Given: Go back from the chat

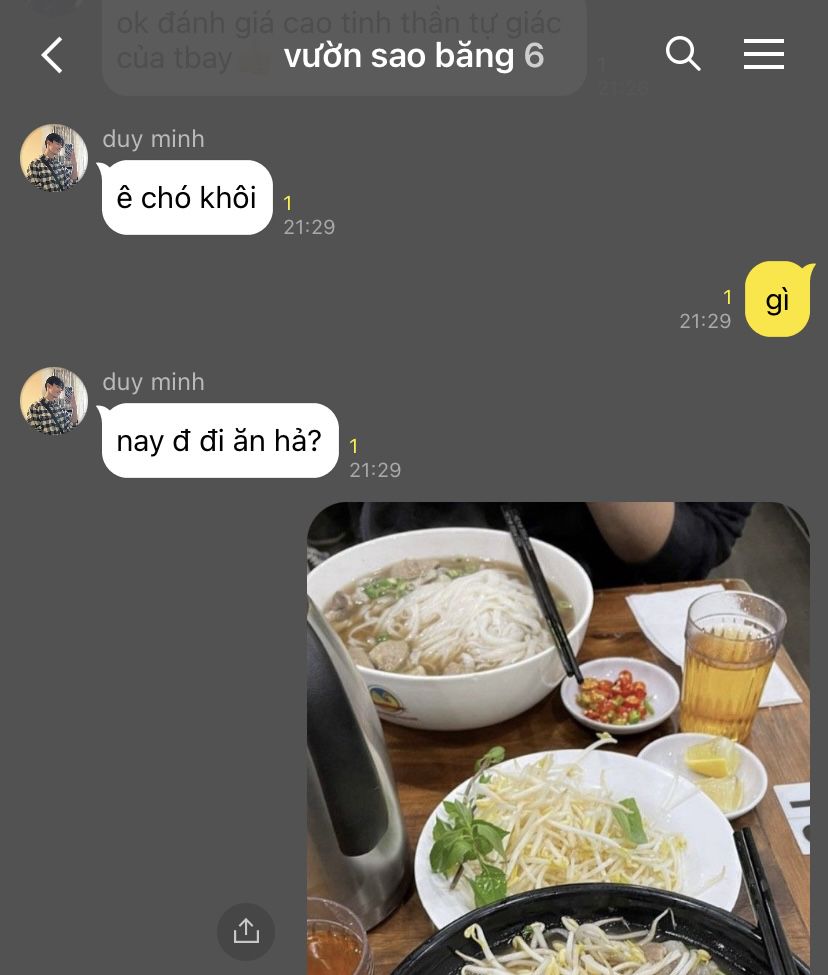Looking at the screenshot, I should 52,55.
